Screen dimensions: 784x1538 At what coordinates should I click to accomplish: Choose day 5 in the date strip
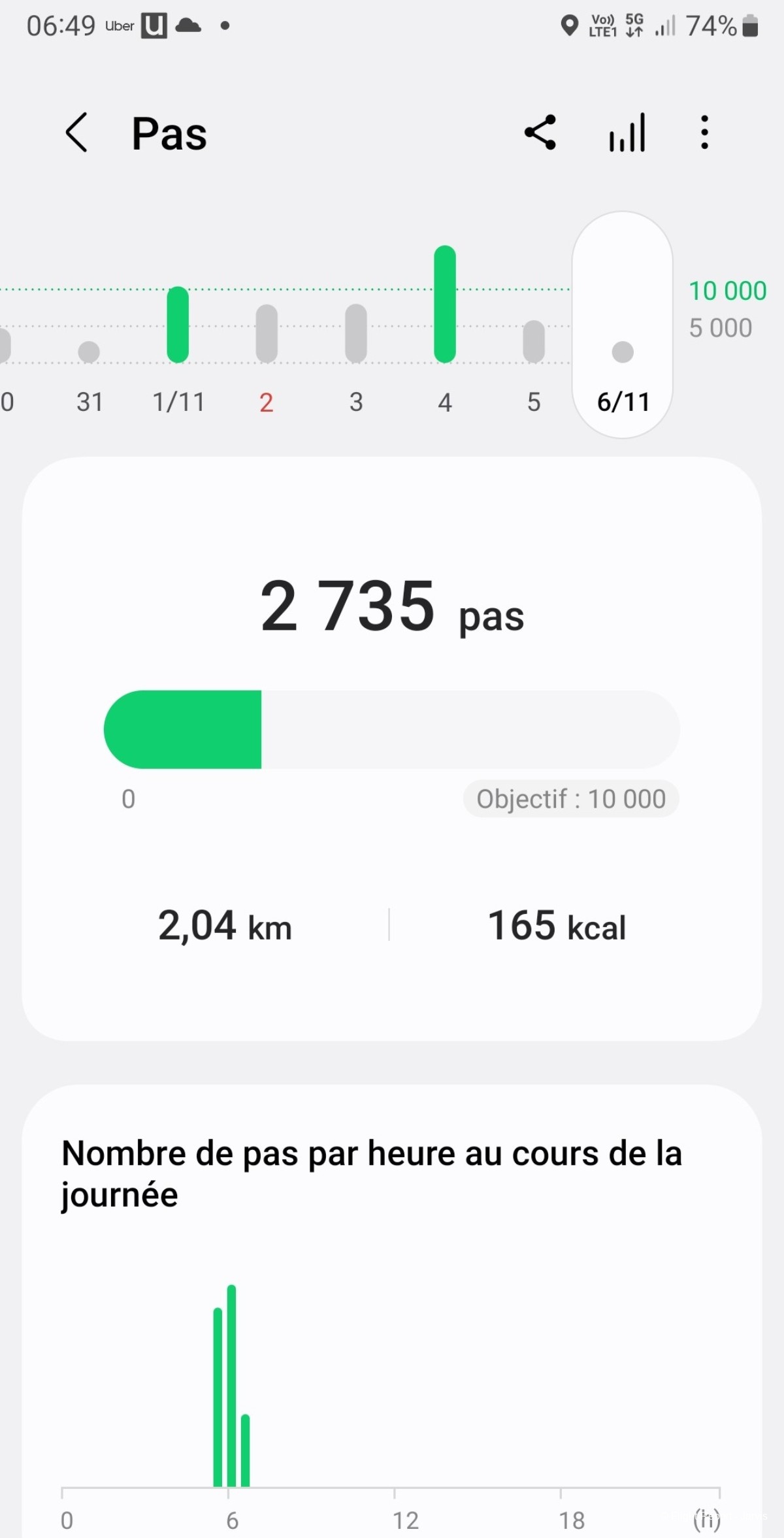[534, 366]
